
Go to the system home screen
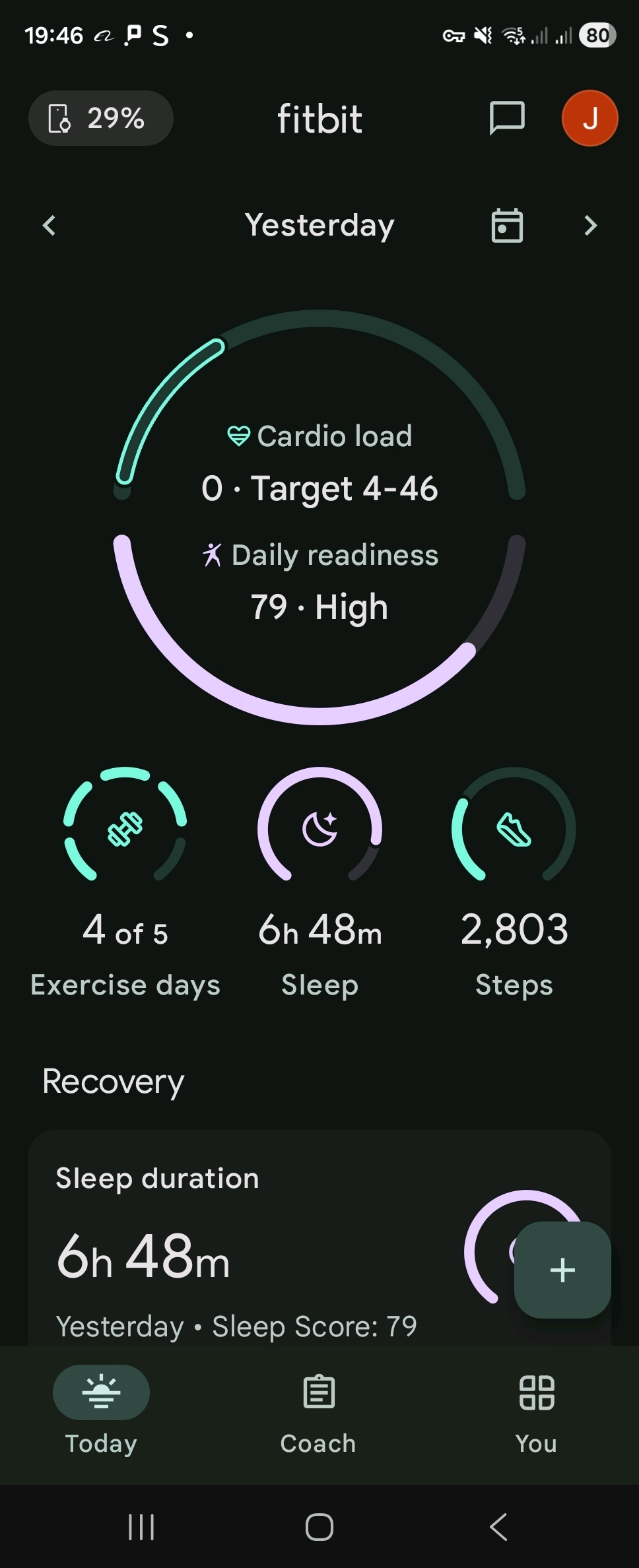(x=319, y=1526)
